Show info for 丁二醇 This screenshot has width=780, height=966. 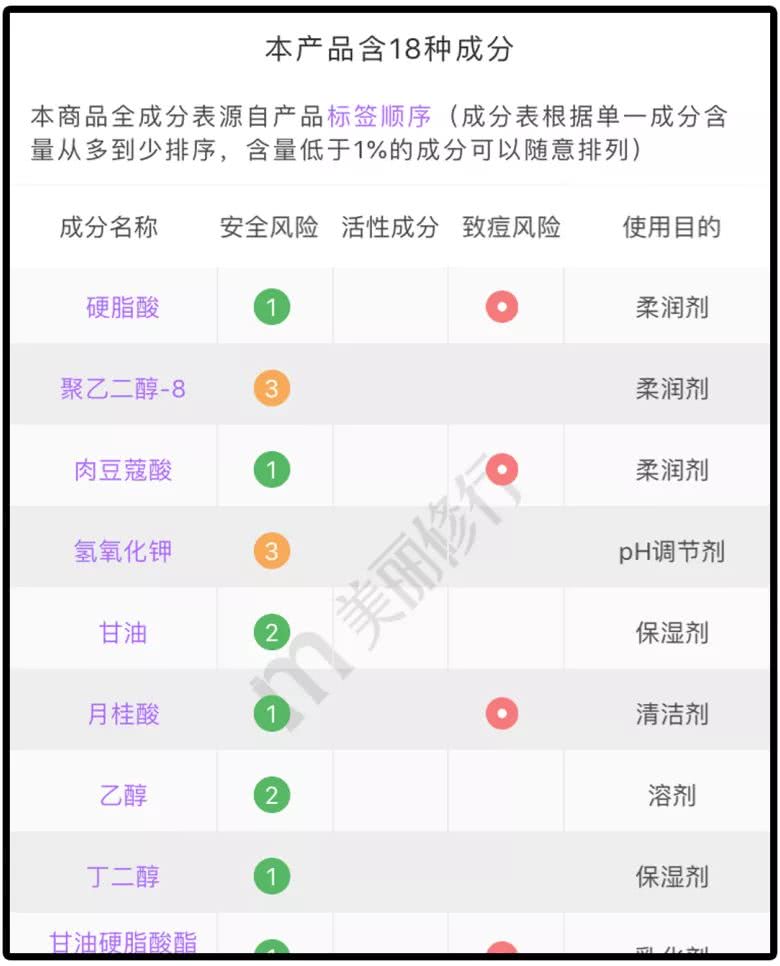click(x=123, y=877)
